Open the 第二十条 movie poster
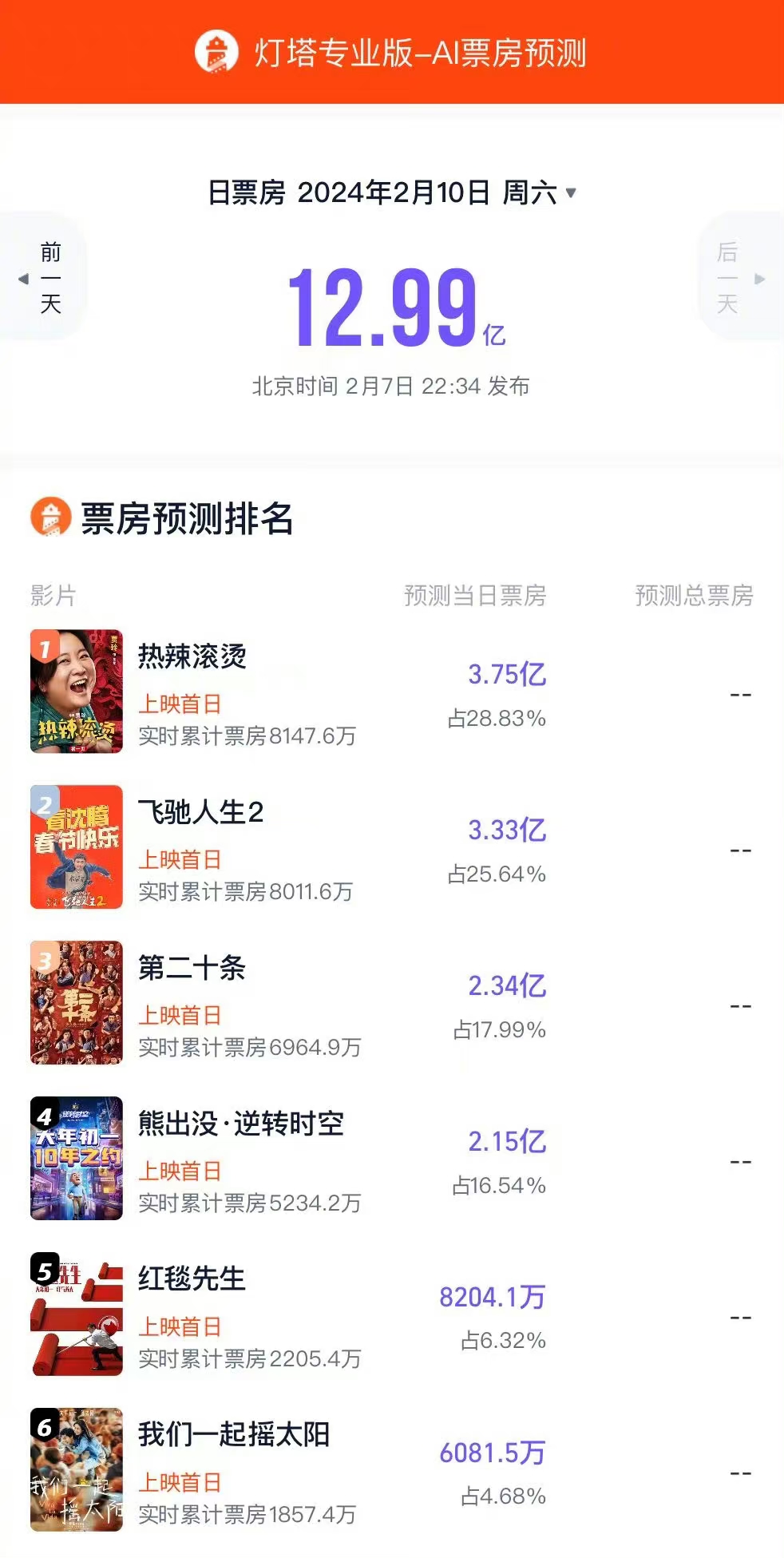Viewport: 784px width, 1558px height. (x=76, y=1002)
